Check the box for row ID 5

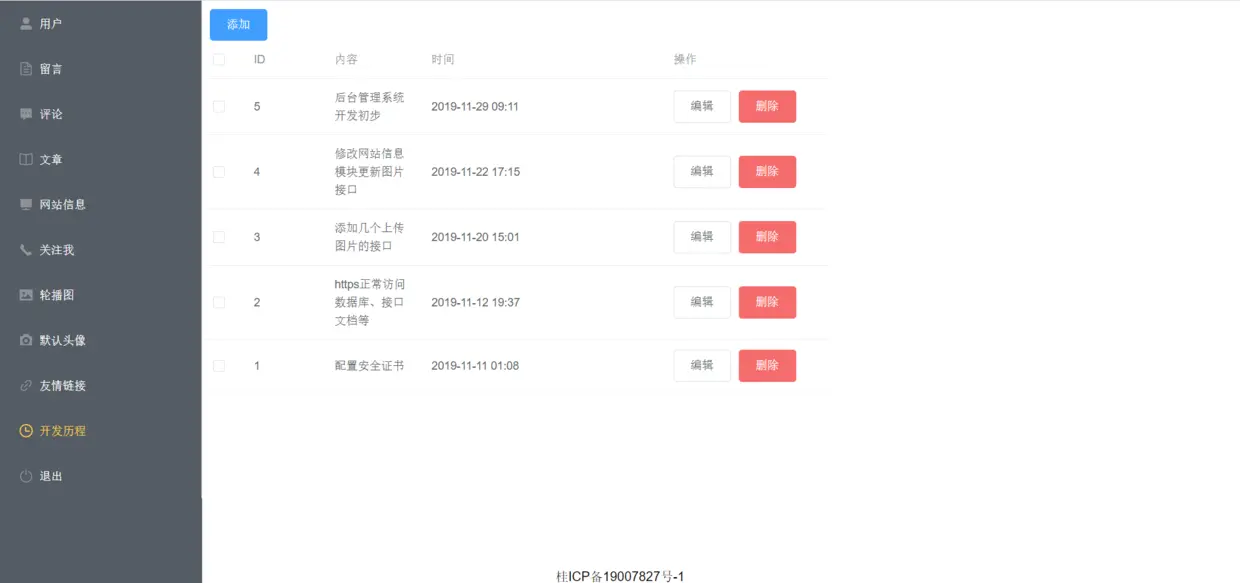tap(219, 106)
